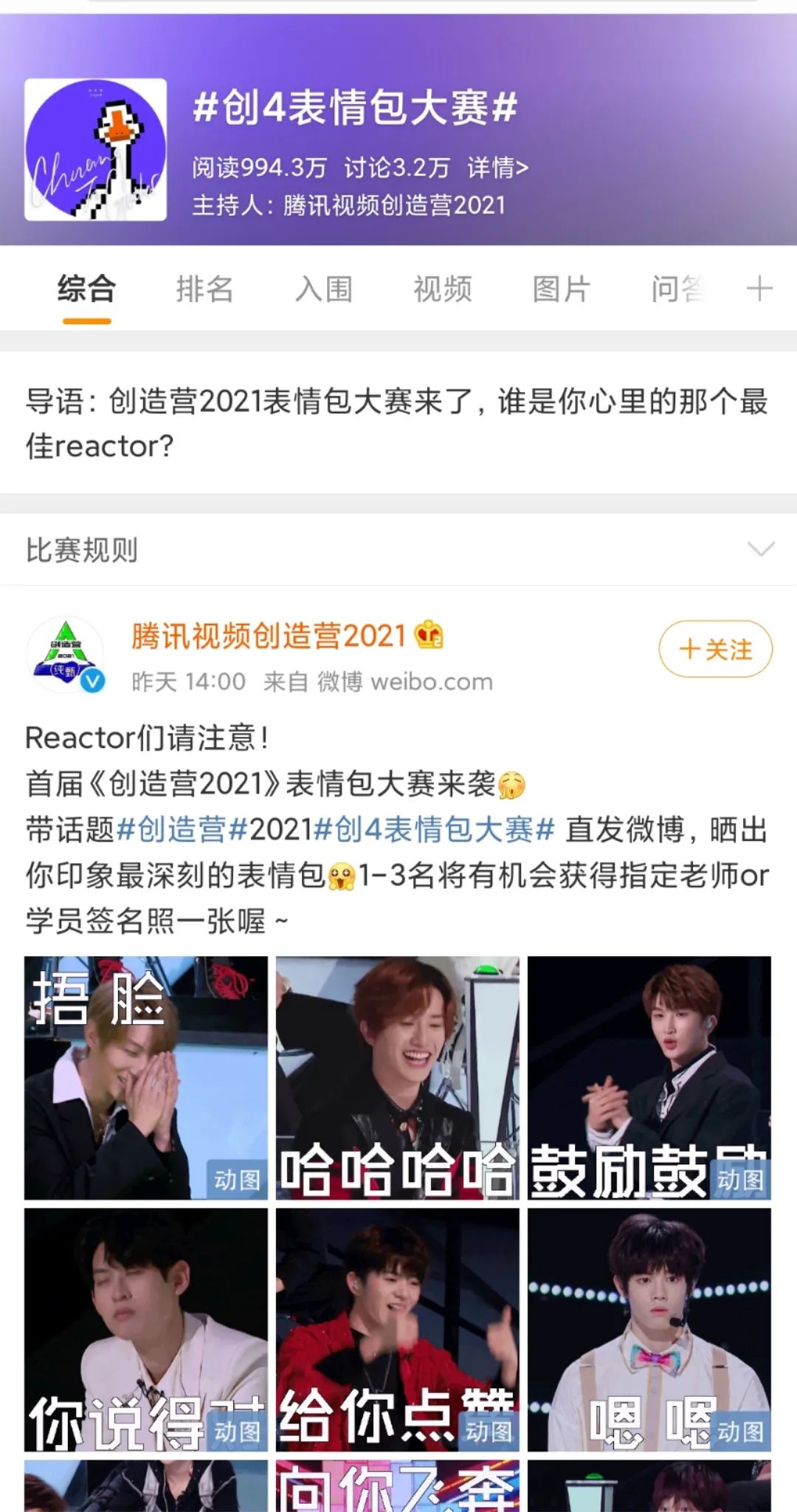The height and width of the screenshot is (1512, 797).
Task: View the 哈哈哈哈 meme image
Action: [397, 1077]
